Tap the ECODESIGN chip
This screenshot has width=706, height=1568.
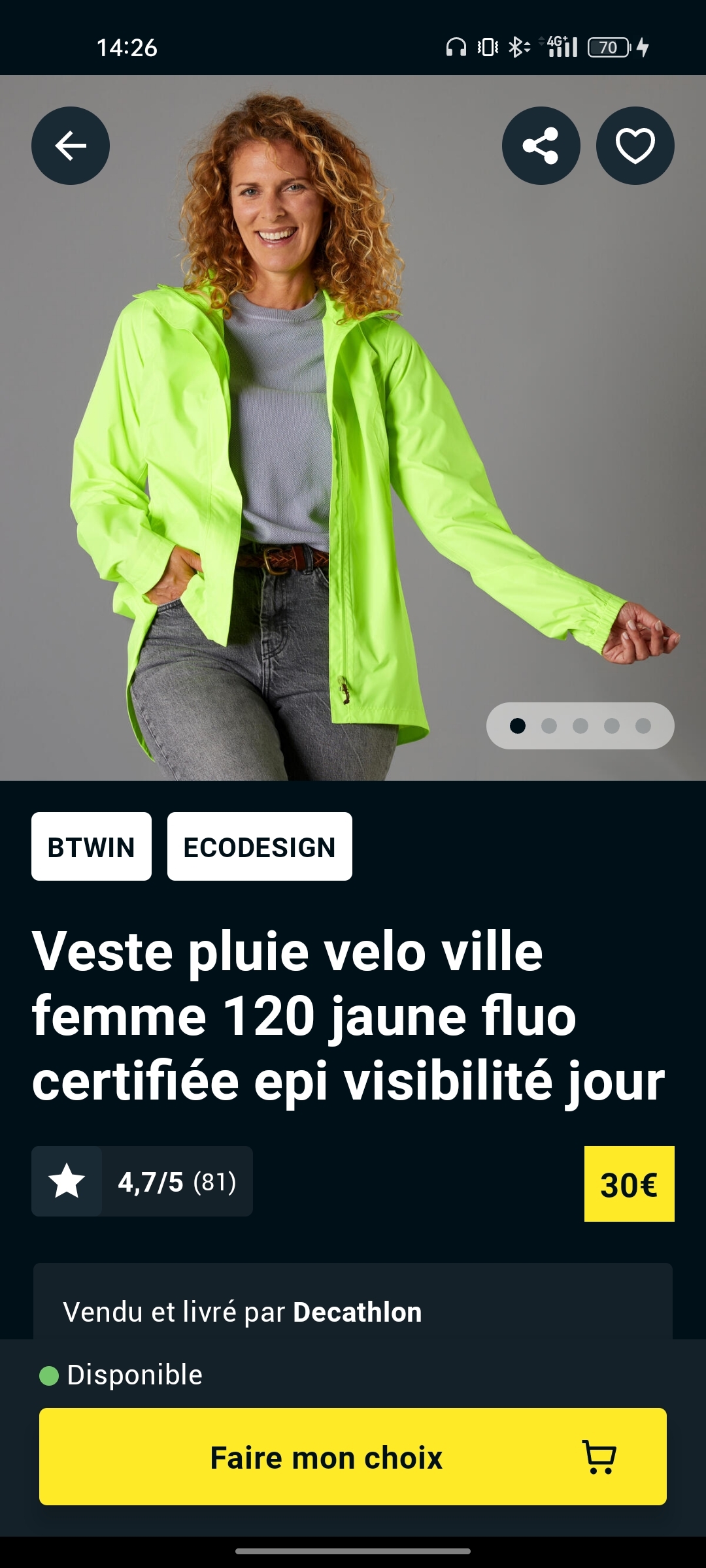pyautogui.click(x=260, y=847)
